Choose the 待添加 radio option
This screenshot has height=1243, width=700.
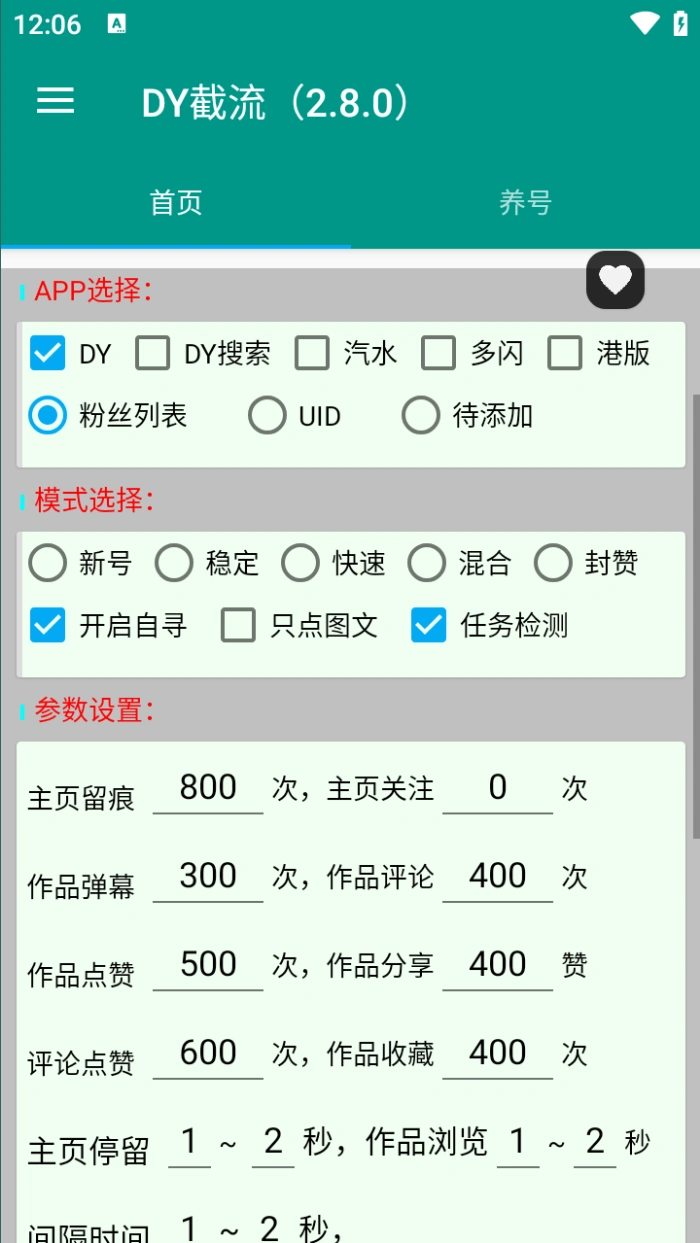tap(421, 416)
